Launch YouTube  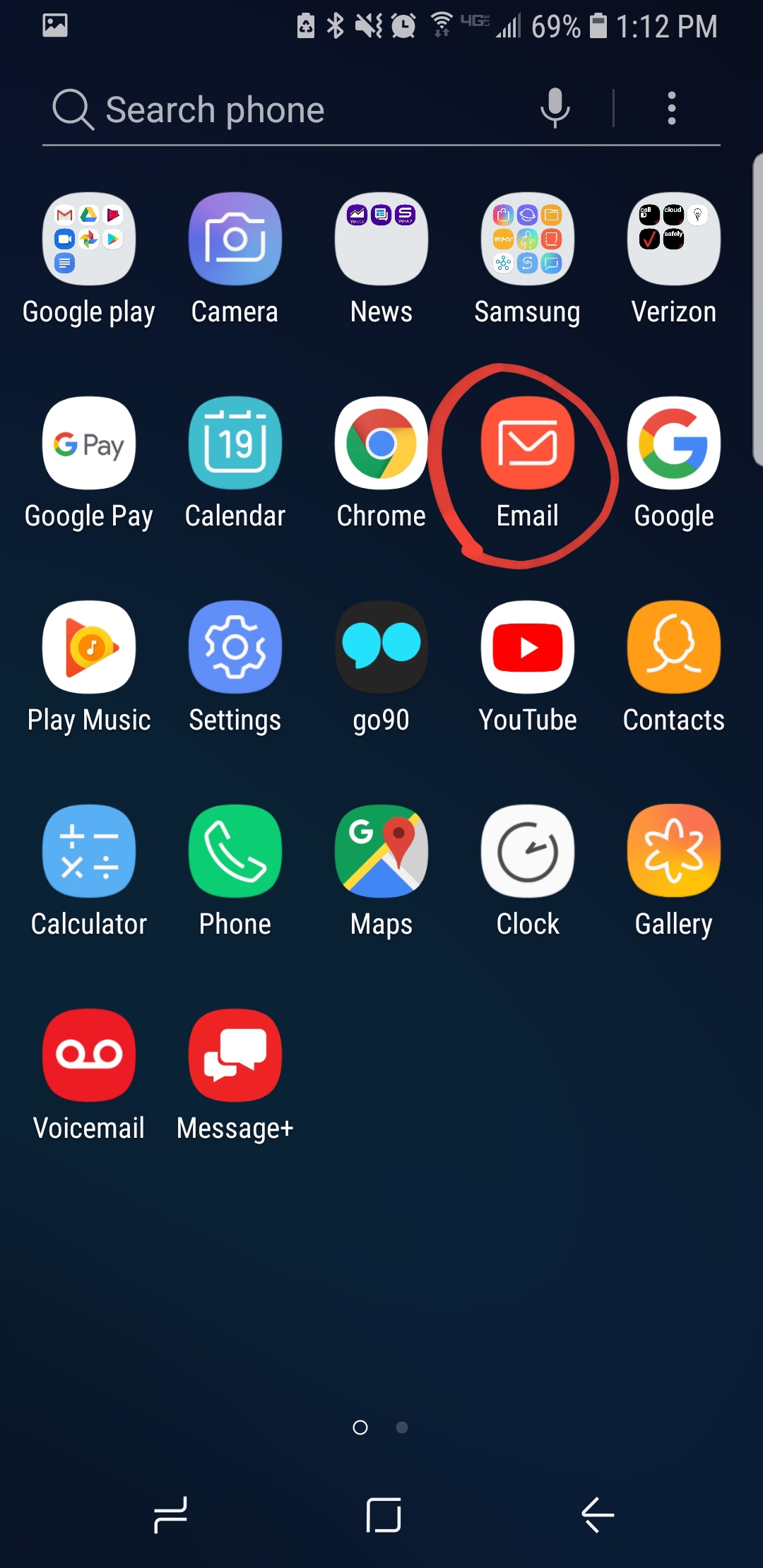(x=528, y=647)
